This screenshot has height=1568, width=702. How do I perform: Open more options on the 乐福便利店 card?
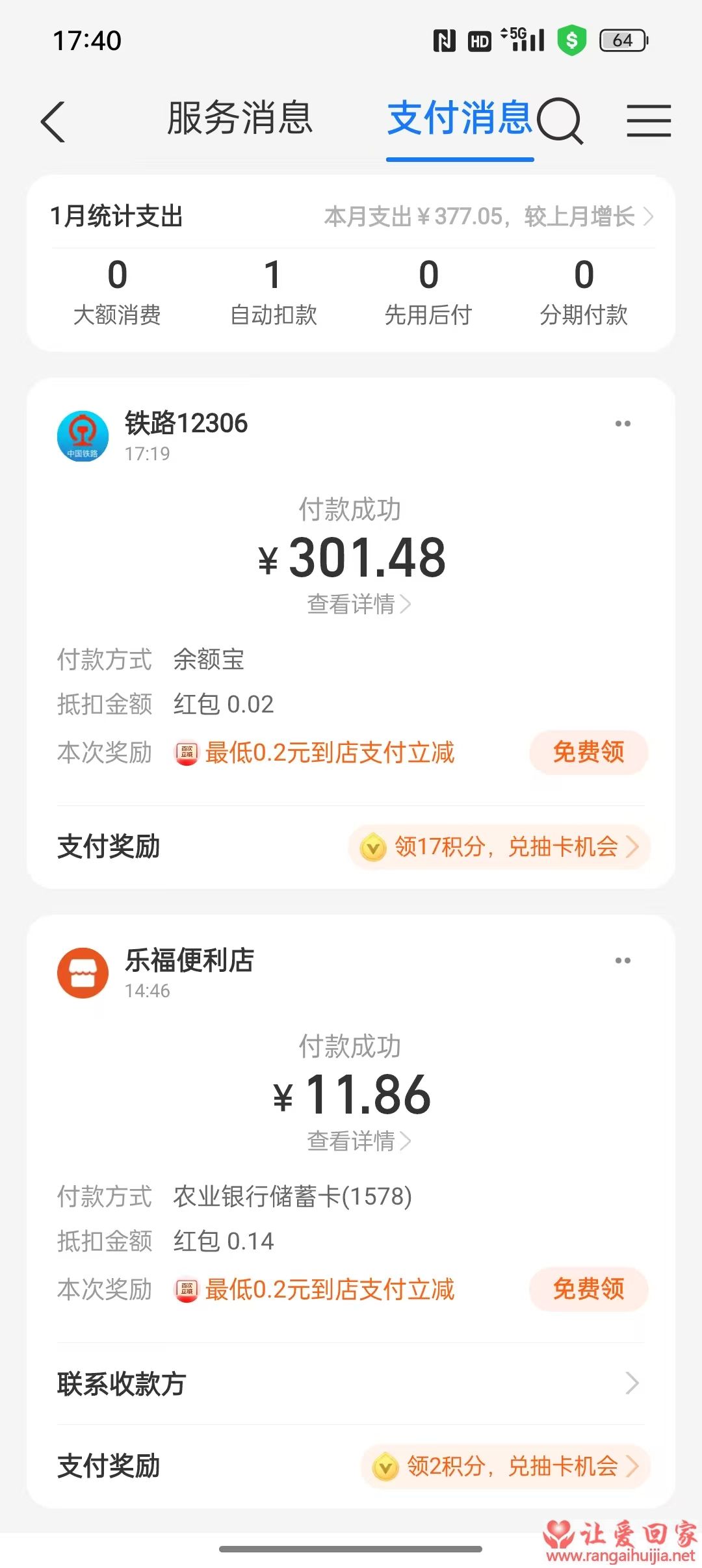(x=623, y=961)
